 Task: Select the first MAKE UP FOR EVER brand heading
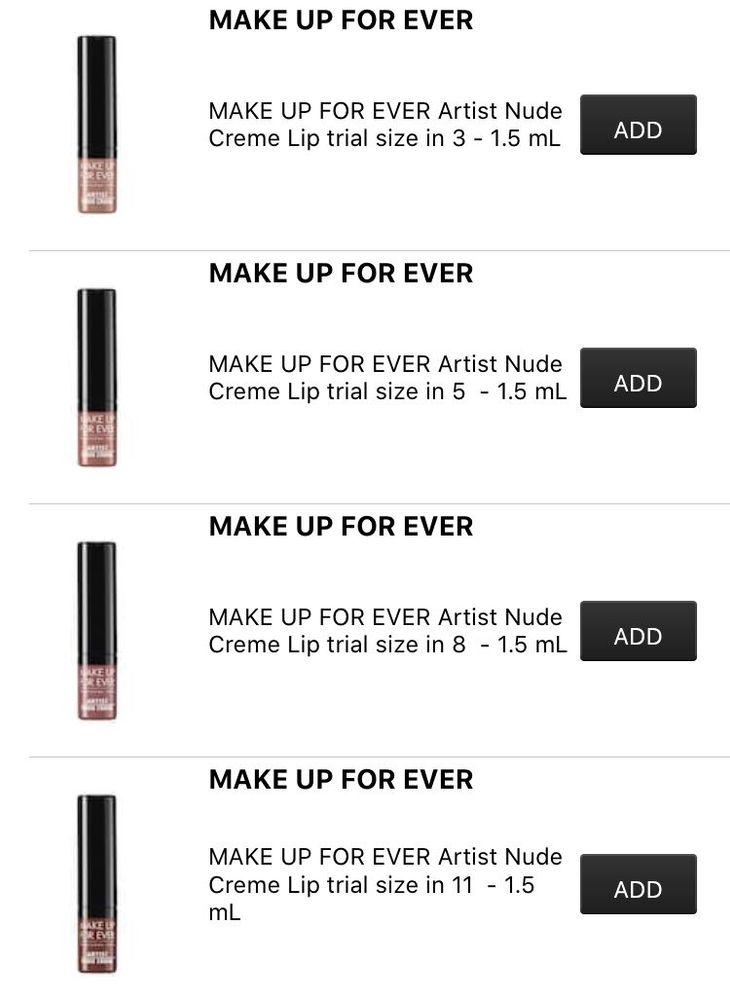click(340, 19)
